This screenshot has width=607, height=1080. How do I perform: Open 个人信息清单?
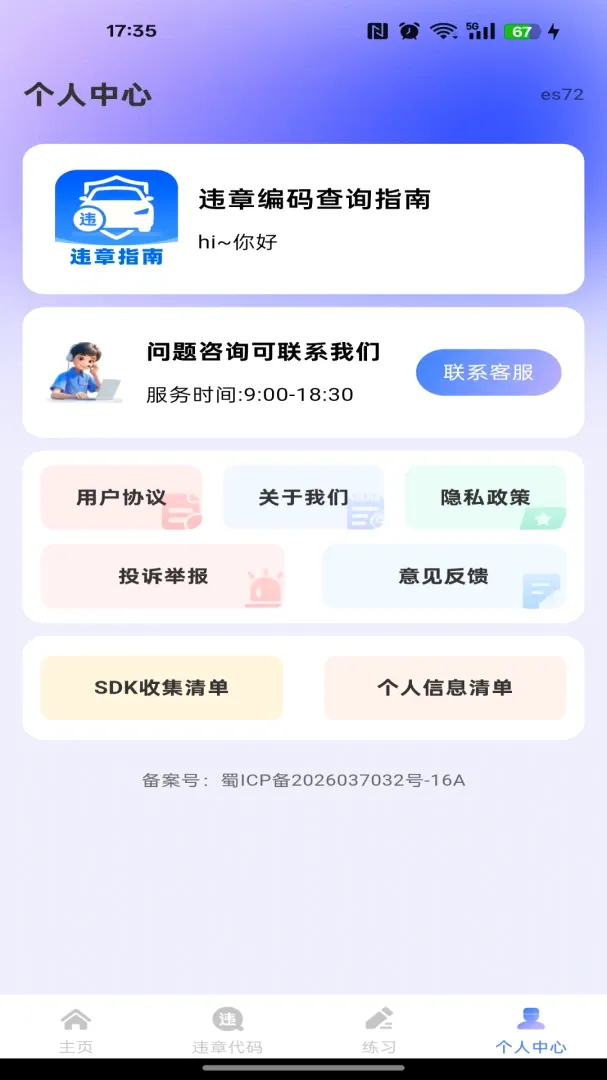tap(445, 688)
